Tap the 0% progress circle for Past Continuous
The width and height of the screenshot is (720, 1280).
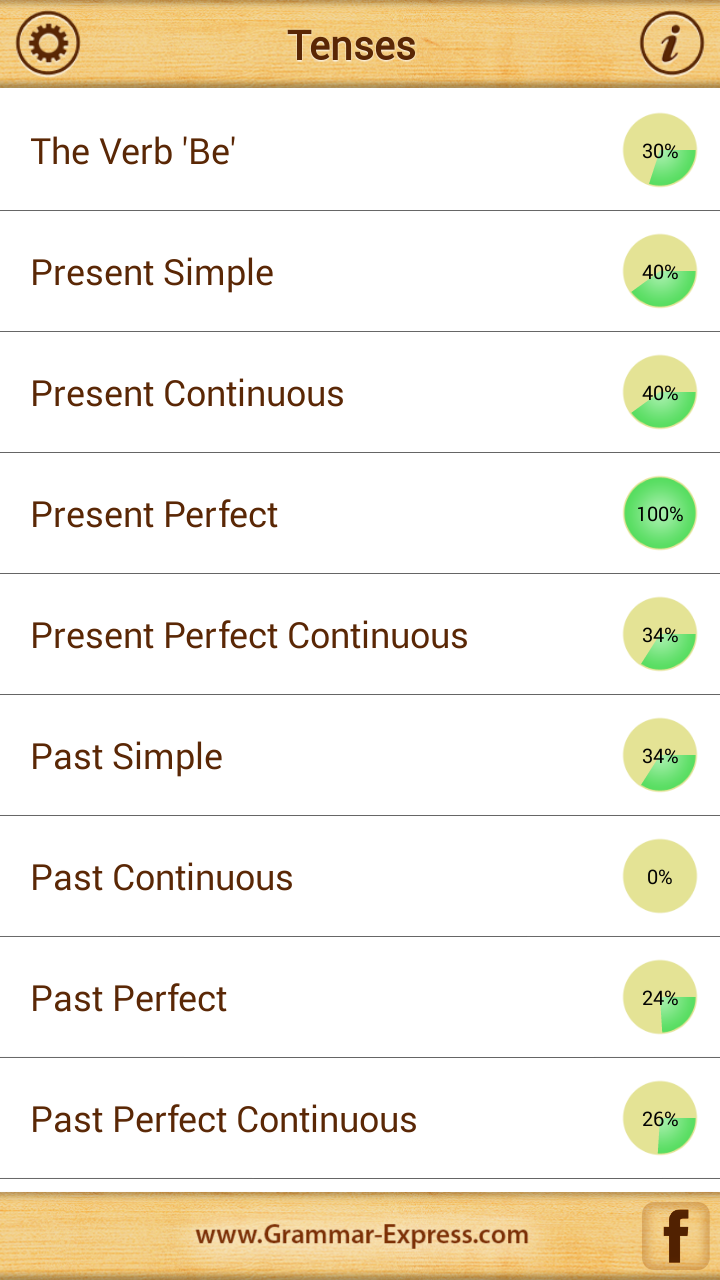pyautogui.click(x=660, y=876)
